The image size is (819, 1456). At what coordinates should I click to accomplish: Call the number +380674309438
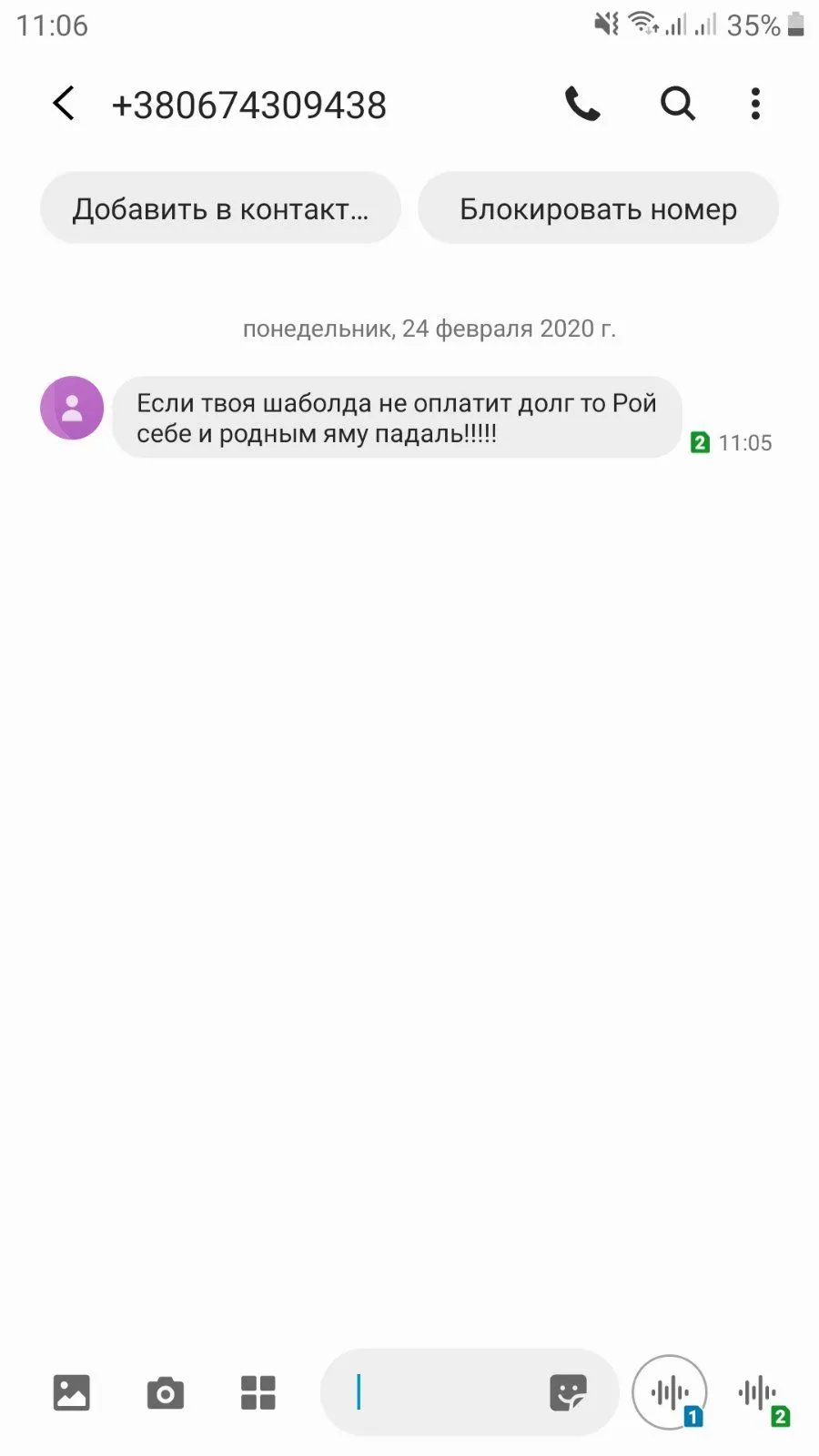[582, 104]
